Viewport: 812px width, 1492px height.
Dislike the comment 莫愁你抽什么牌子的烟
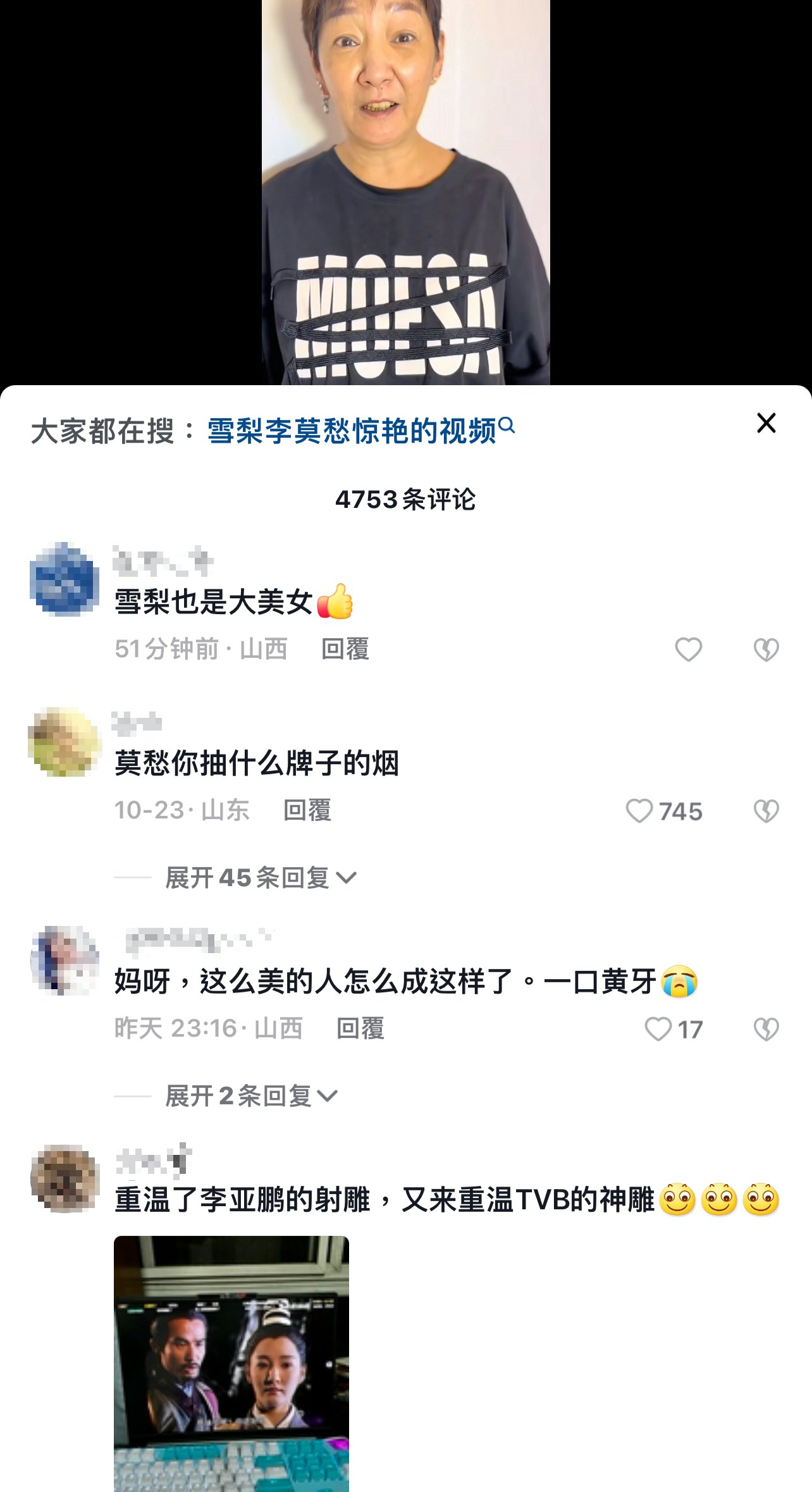coord(766,811)
